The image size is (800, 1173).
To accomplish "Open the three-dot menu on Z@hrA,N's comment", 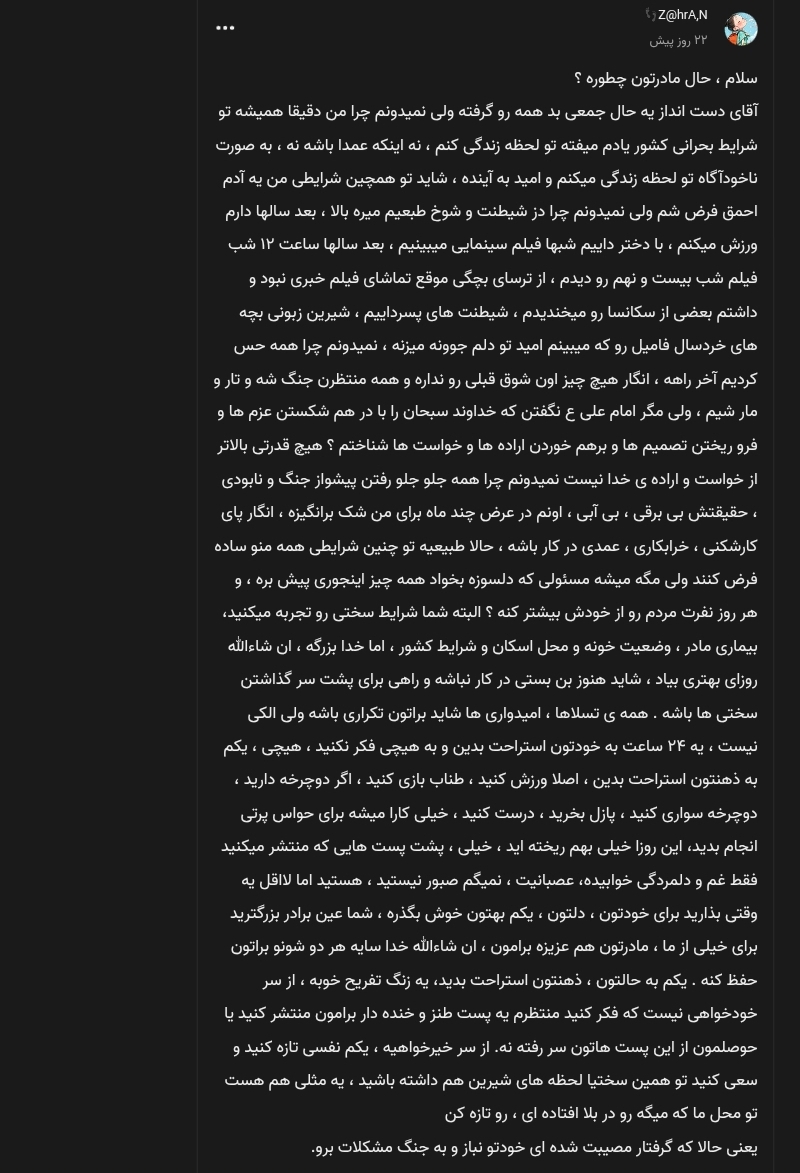I will 225,28.
